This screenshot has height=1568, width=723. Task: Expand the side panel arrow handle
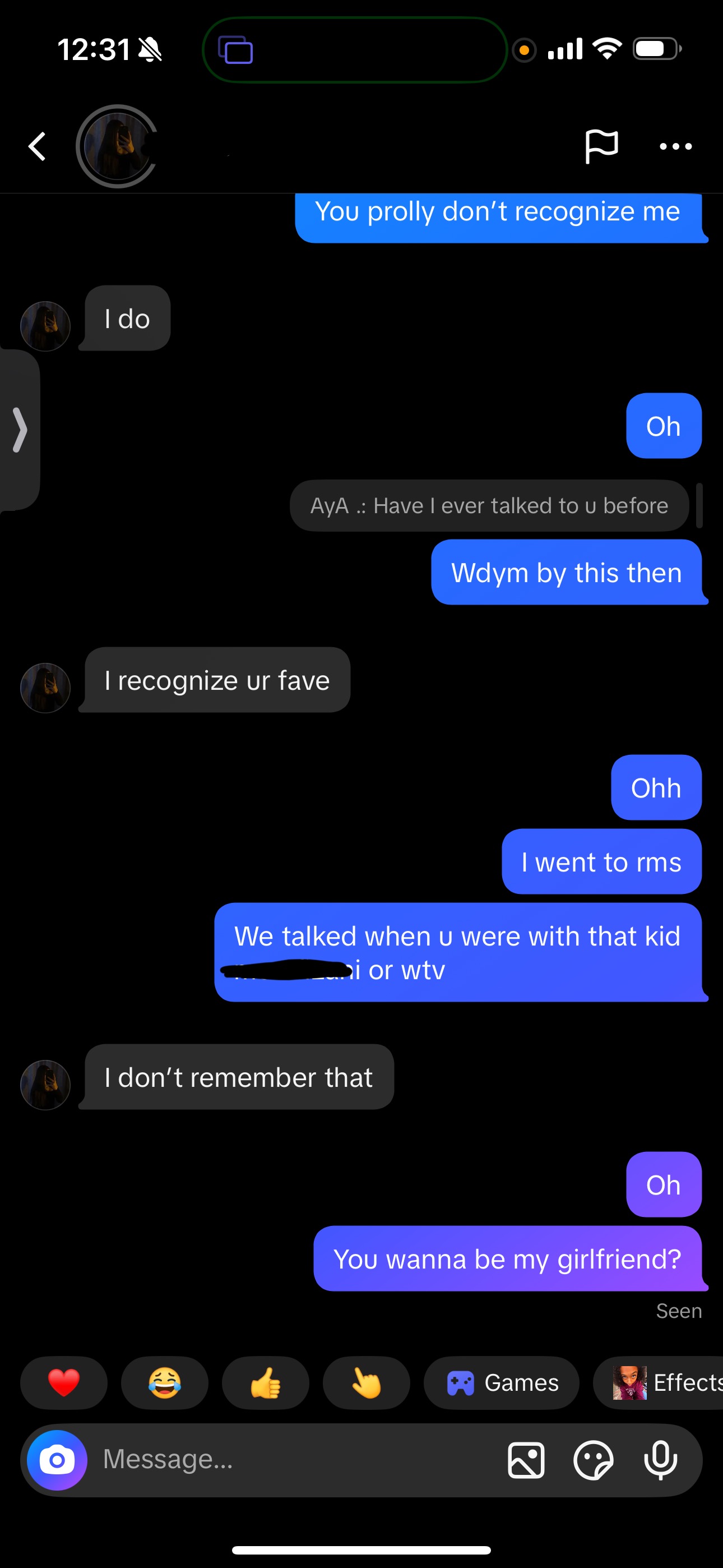click(x=20, y=430)
